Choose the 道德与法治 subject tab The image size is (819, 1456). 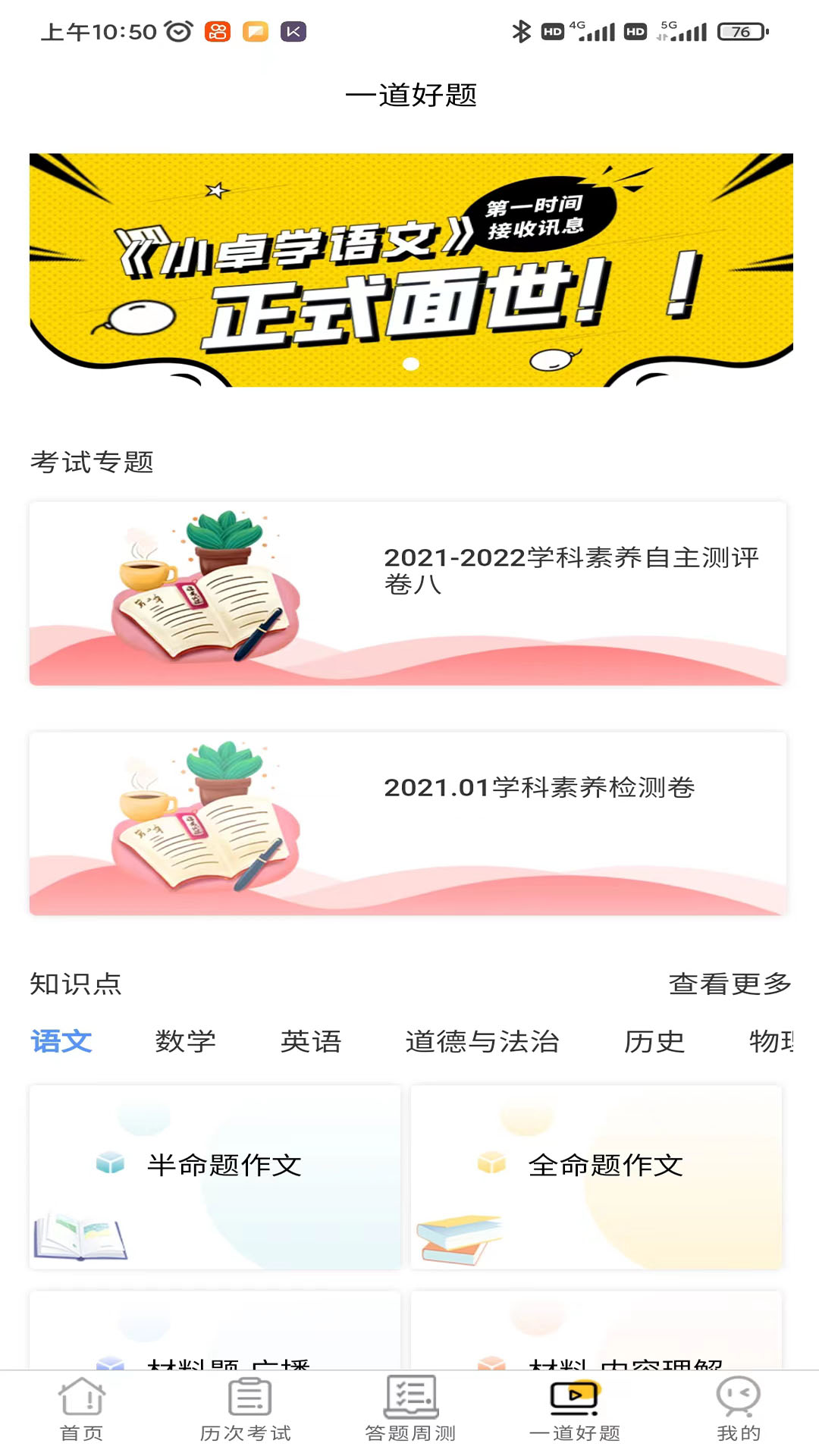(482, 1041)
